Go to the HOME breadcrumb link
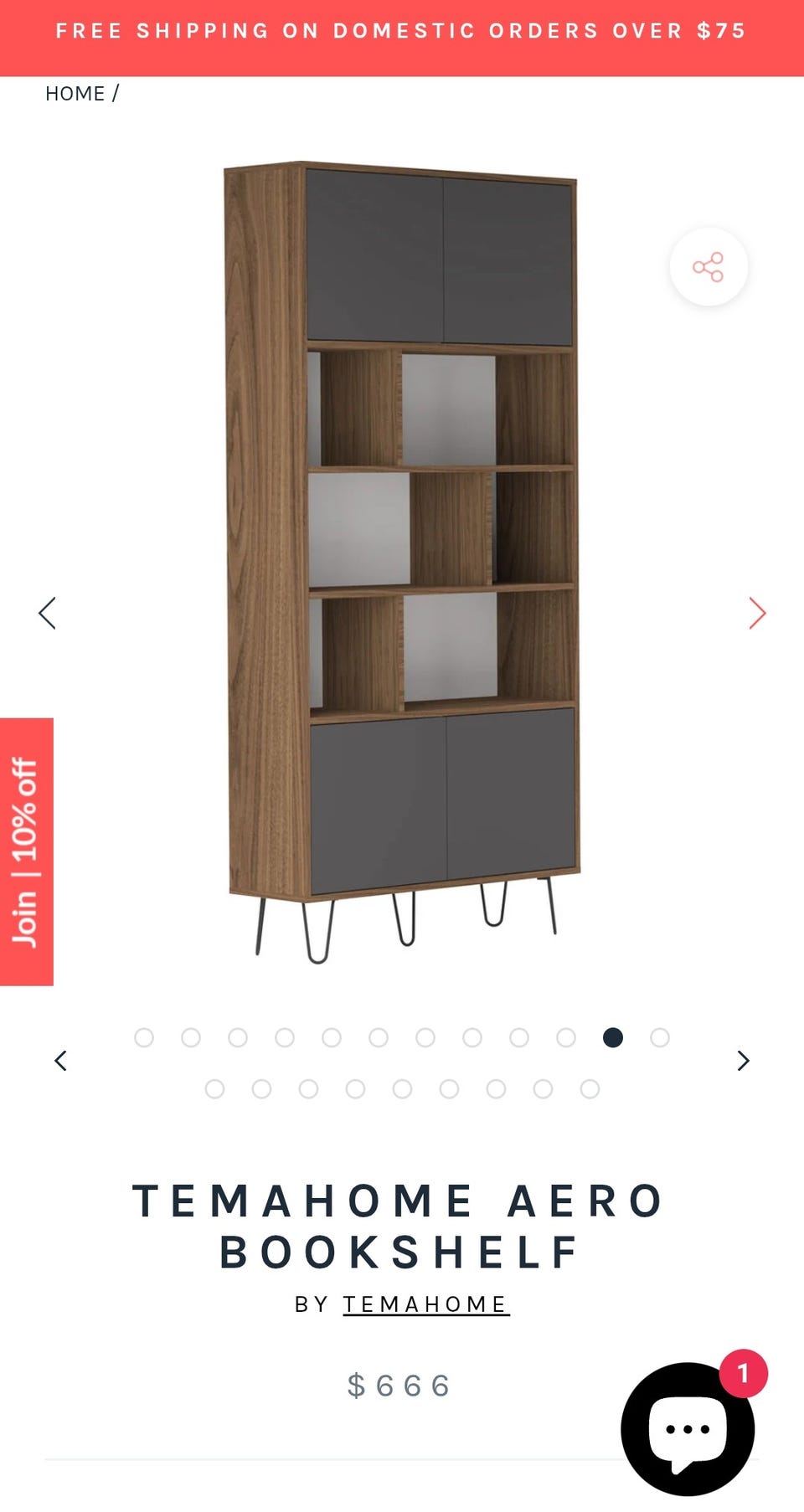The image size is (804, 1512). pos(75,93)
